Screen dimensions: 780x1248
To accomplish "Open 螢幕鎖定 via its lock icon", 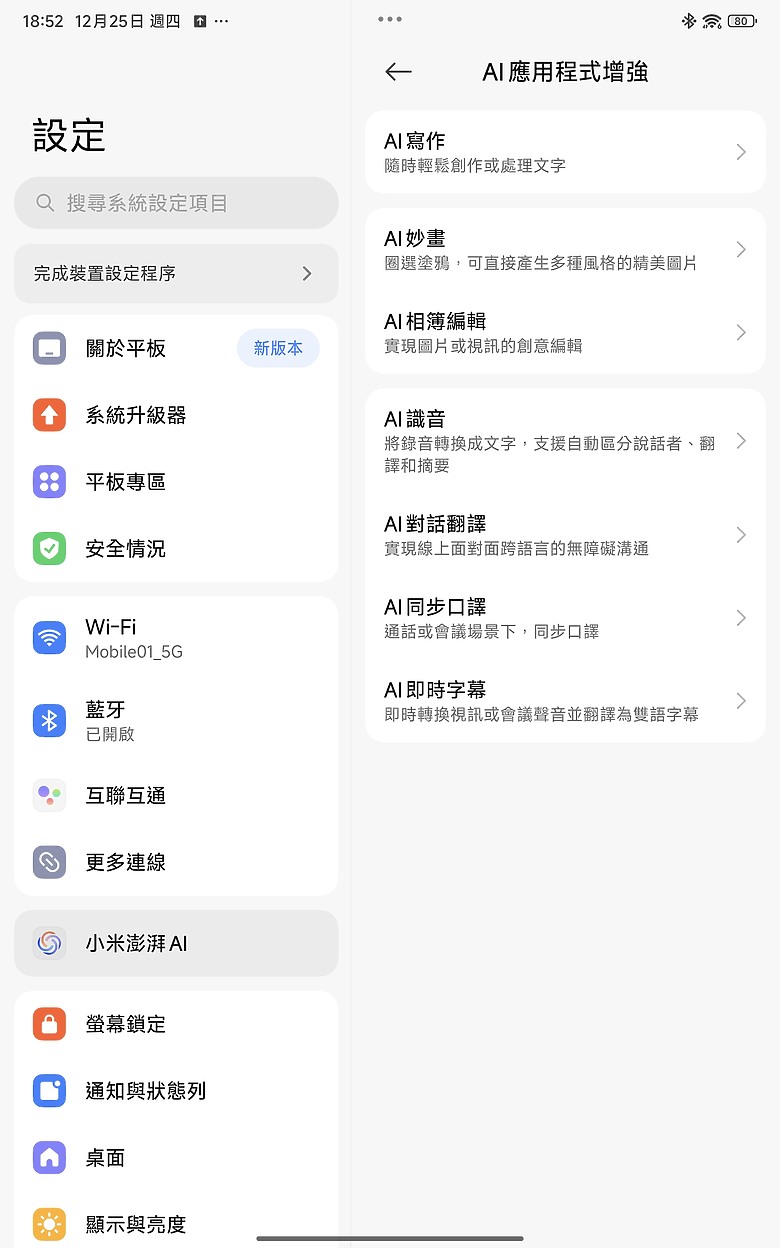I will tap(48, 1023).
